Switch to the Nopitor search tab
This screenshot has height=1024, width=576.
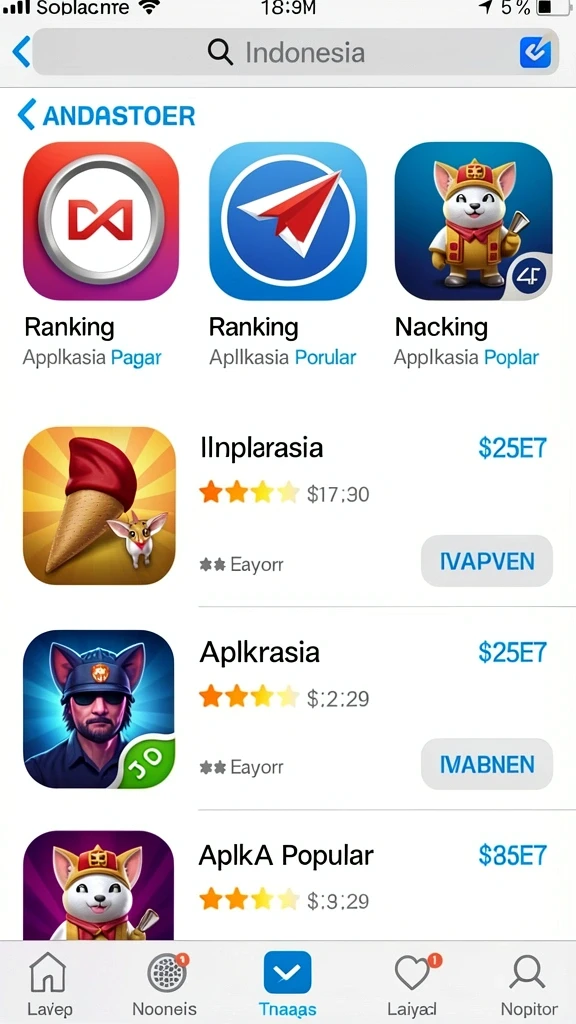529,984
